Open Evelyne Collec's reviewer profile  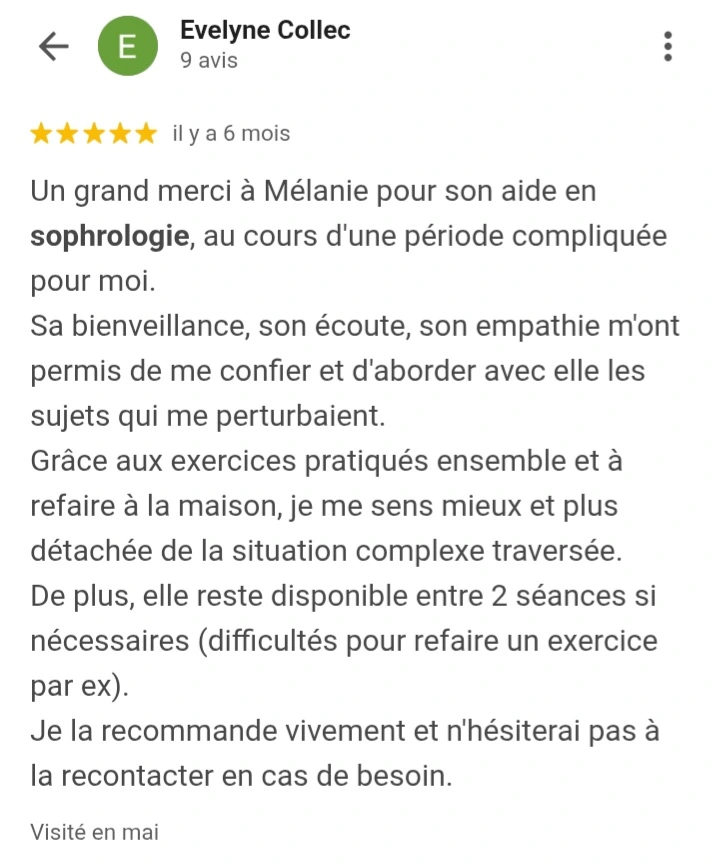point(264,32)
